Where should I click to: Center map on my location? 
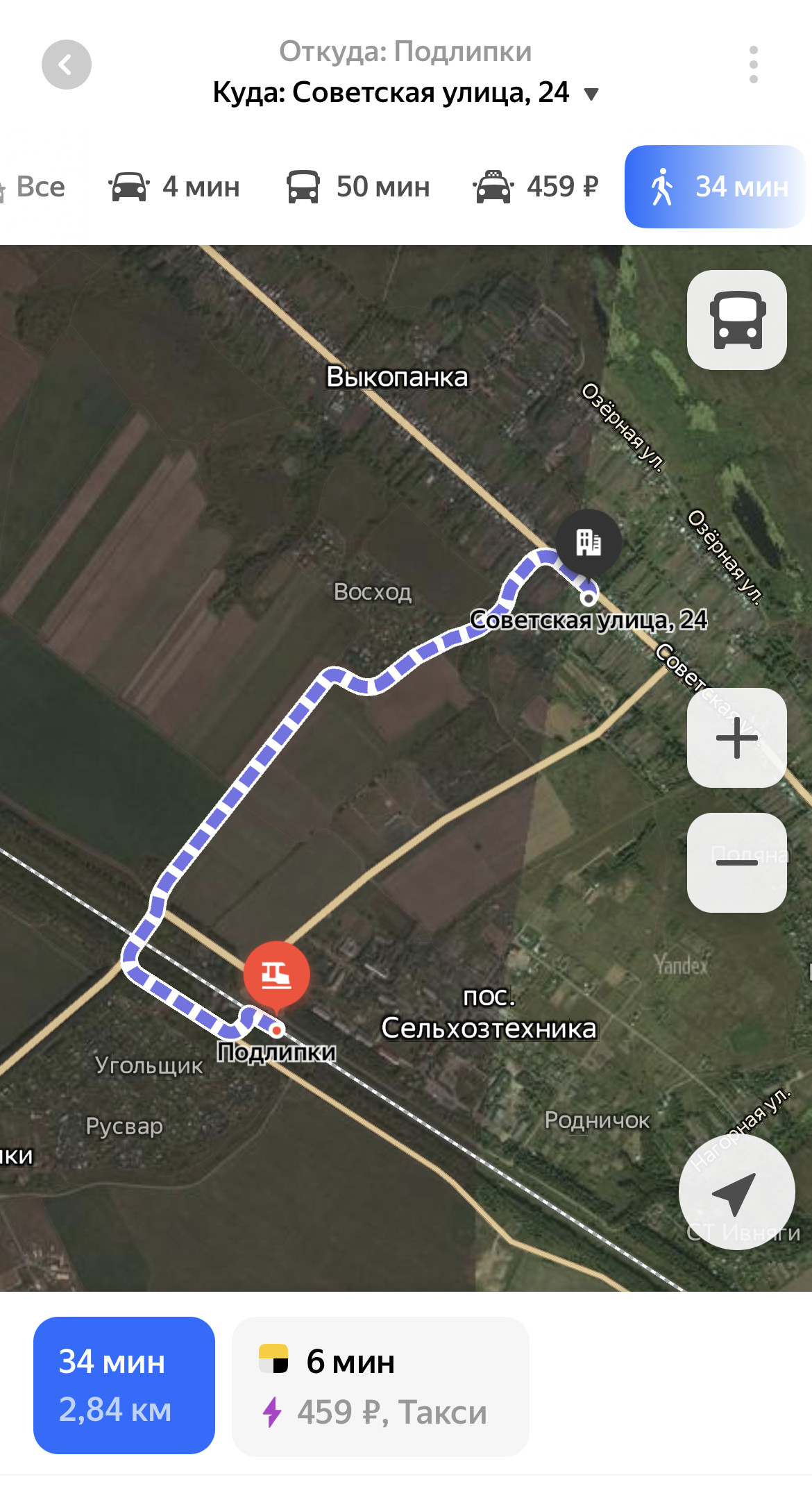[736, 1192]
